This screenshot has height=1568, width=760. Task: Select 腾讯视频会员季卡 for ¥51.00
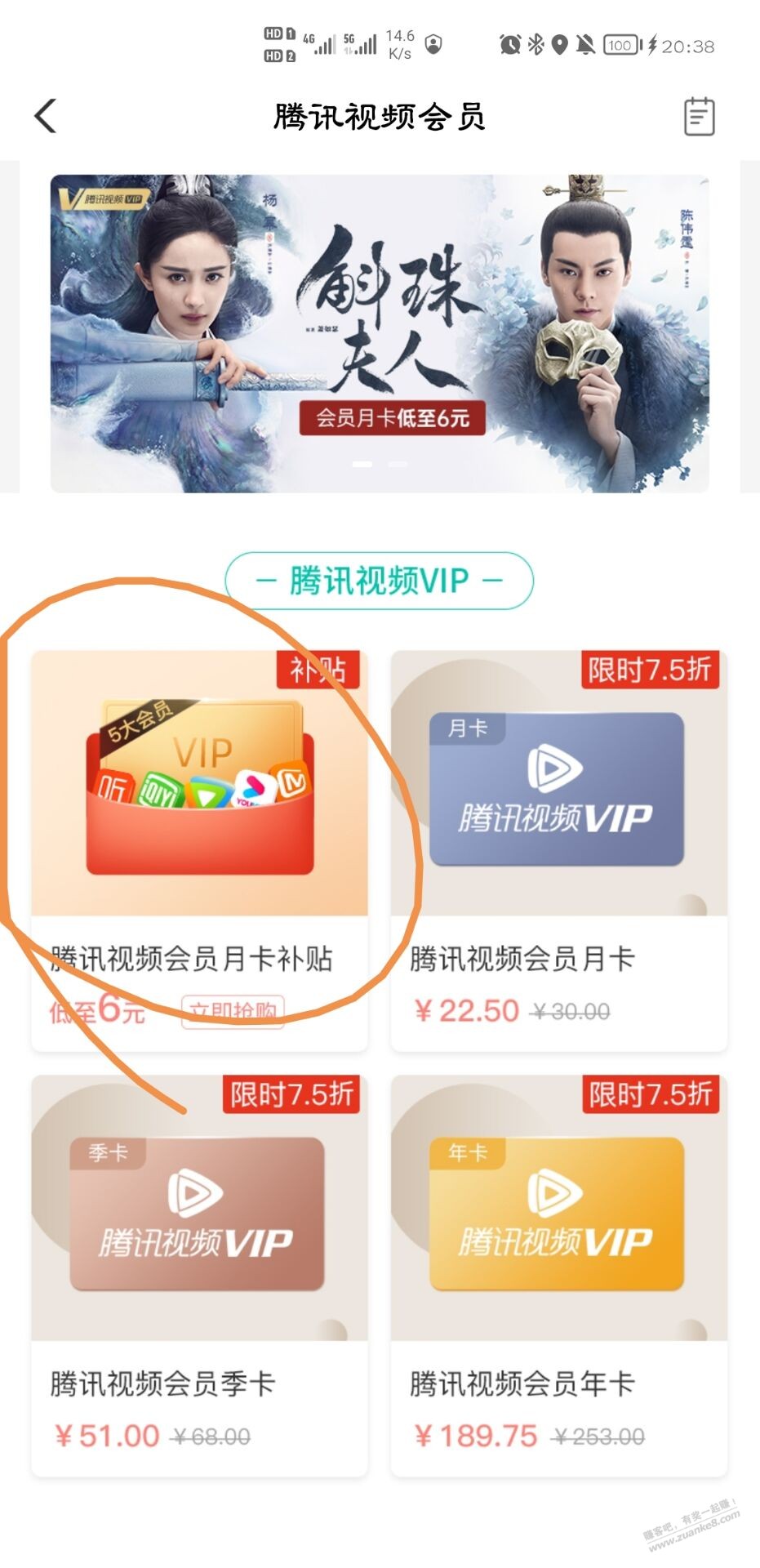point(199,1274)
